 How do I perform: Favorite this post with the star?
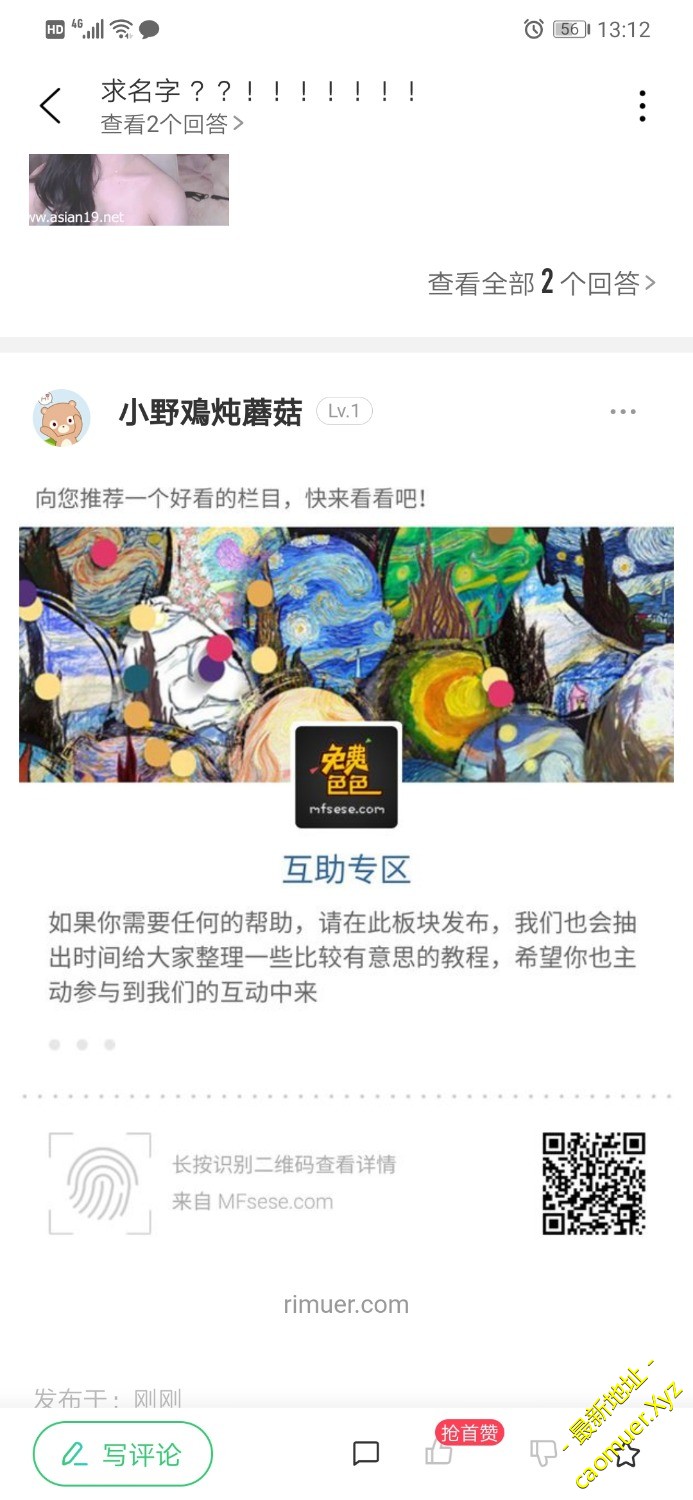pyautogui.click(x=626, y=1455)
